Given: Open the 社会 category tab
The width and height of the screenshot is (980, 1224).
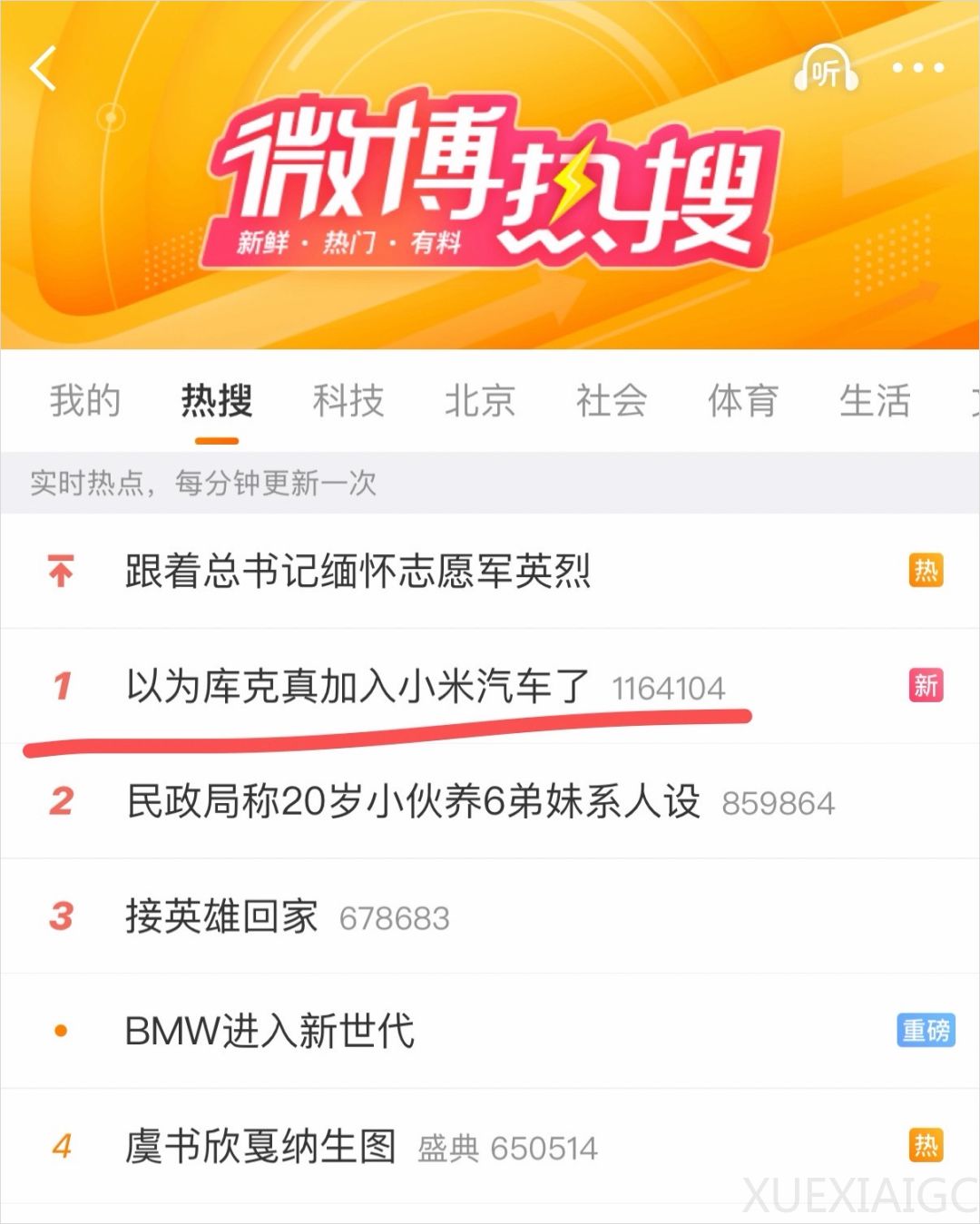Looking at the screenshot, I should pyautogui.click(x=611, y=401).
